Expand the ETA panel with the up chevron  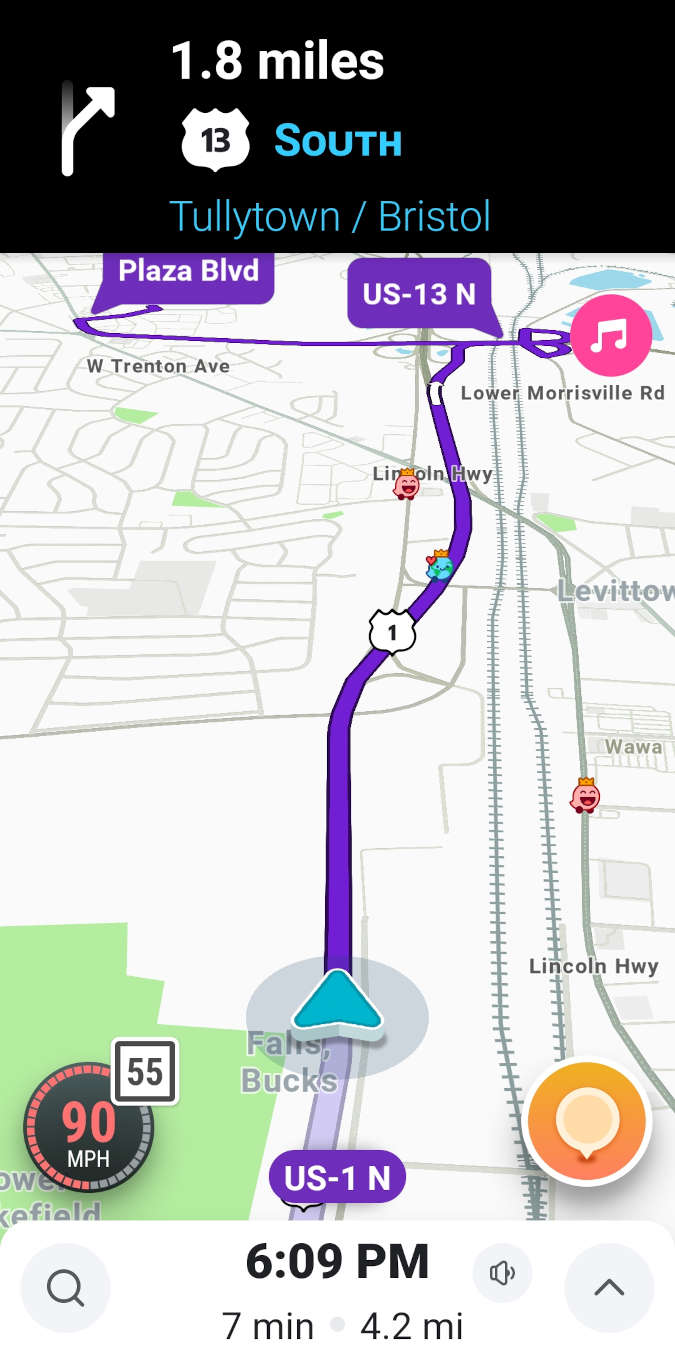click(x=609, y=1288)
